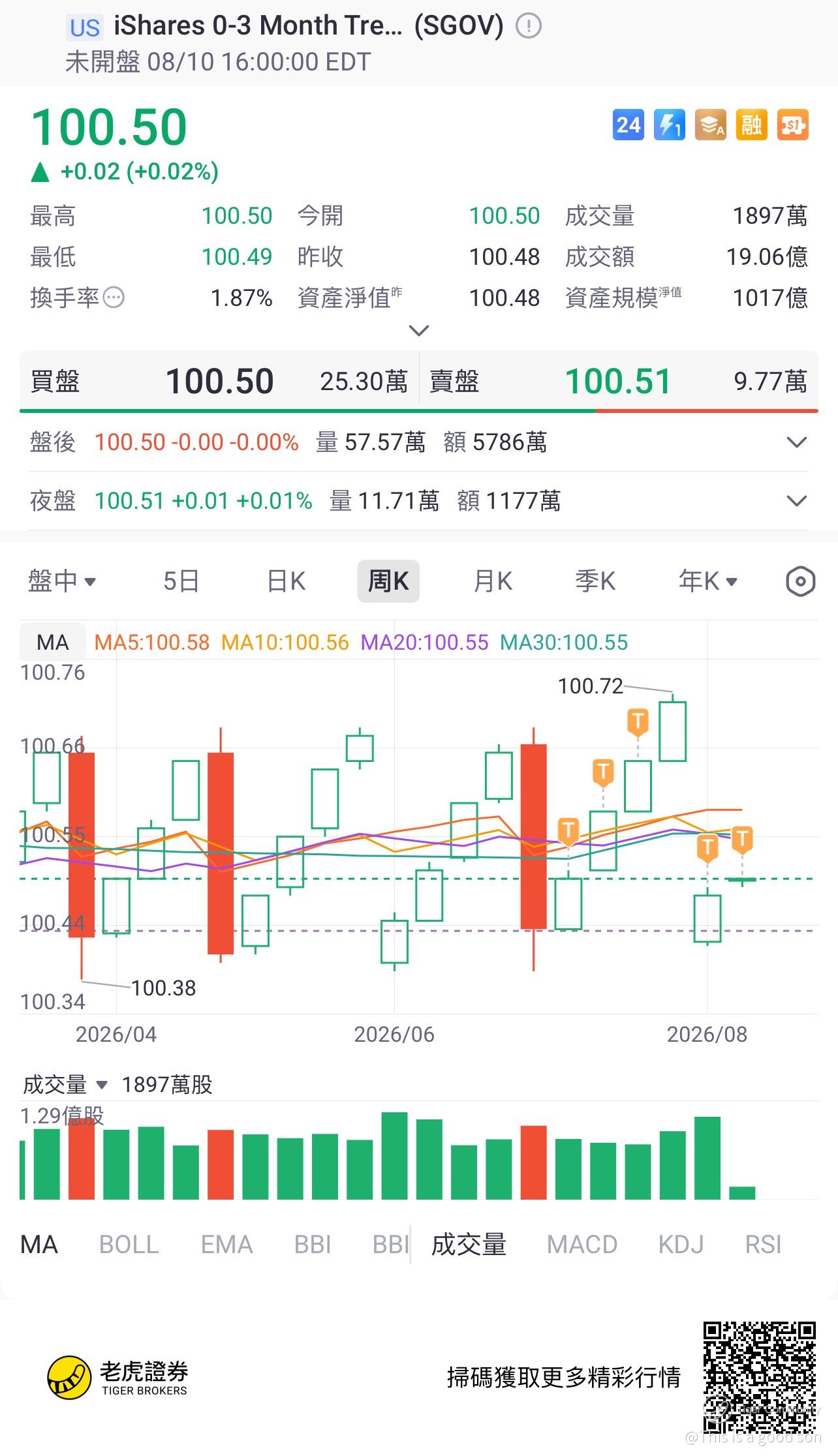838x1456 pixels.
Task: Show the RSI indicator
Action: click(763, 1245)
